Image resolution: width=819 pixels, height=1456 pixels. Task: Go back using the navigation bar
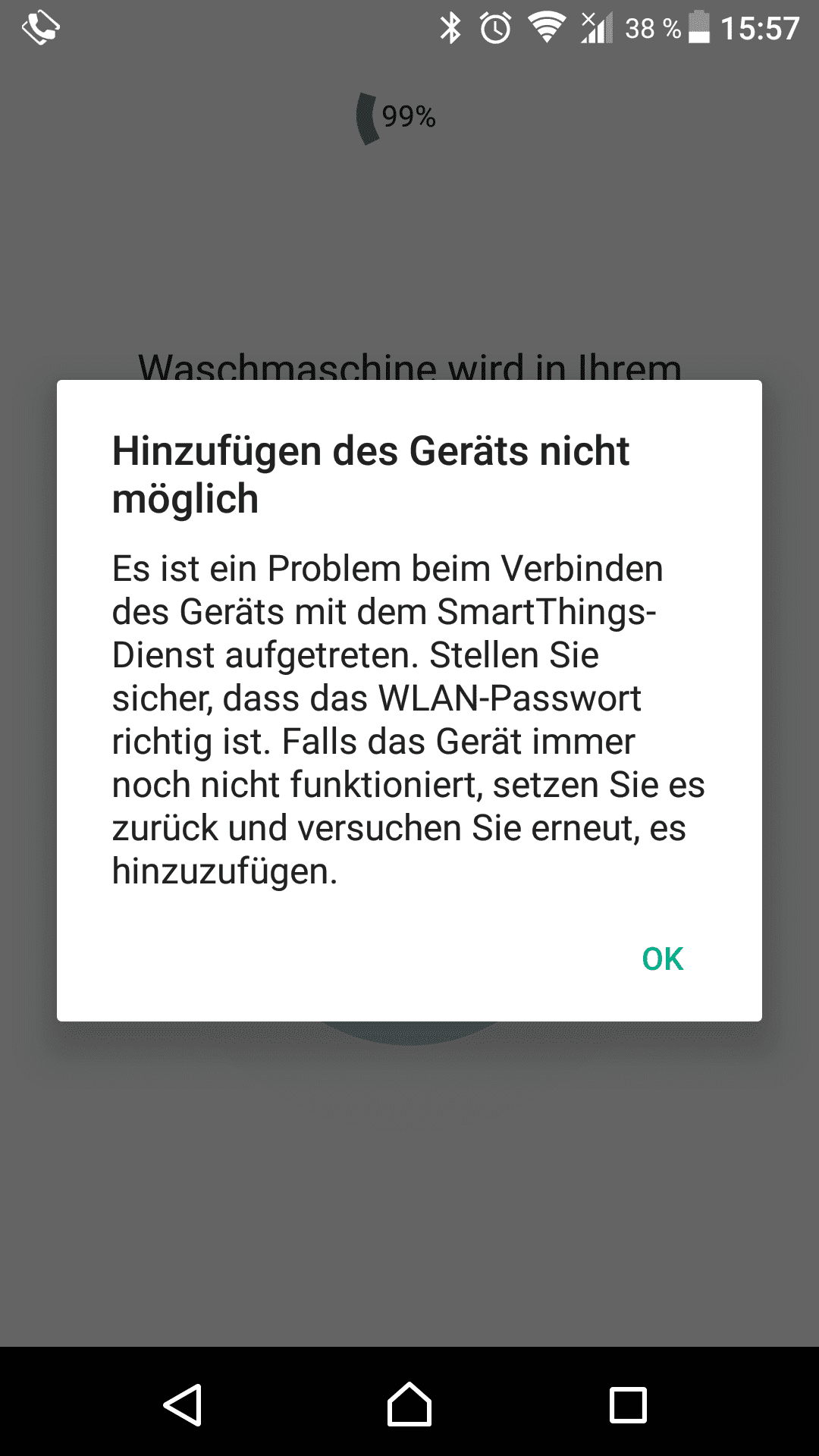tap(183, 1404)
